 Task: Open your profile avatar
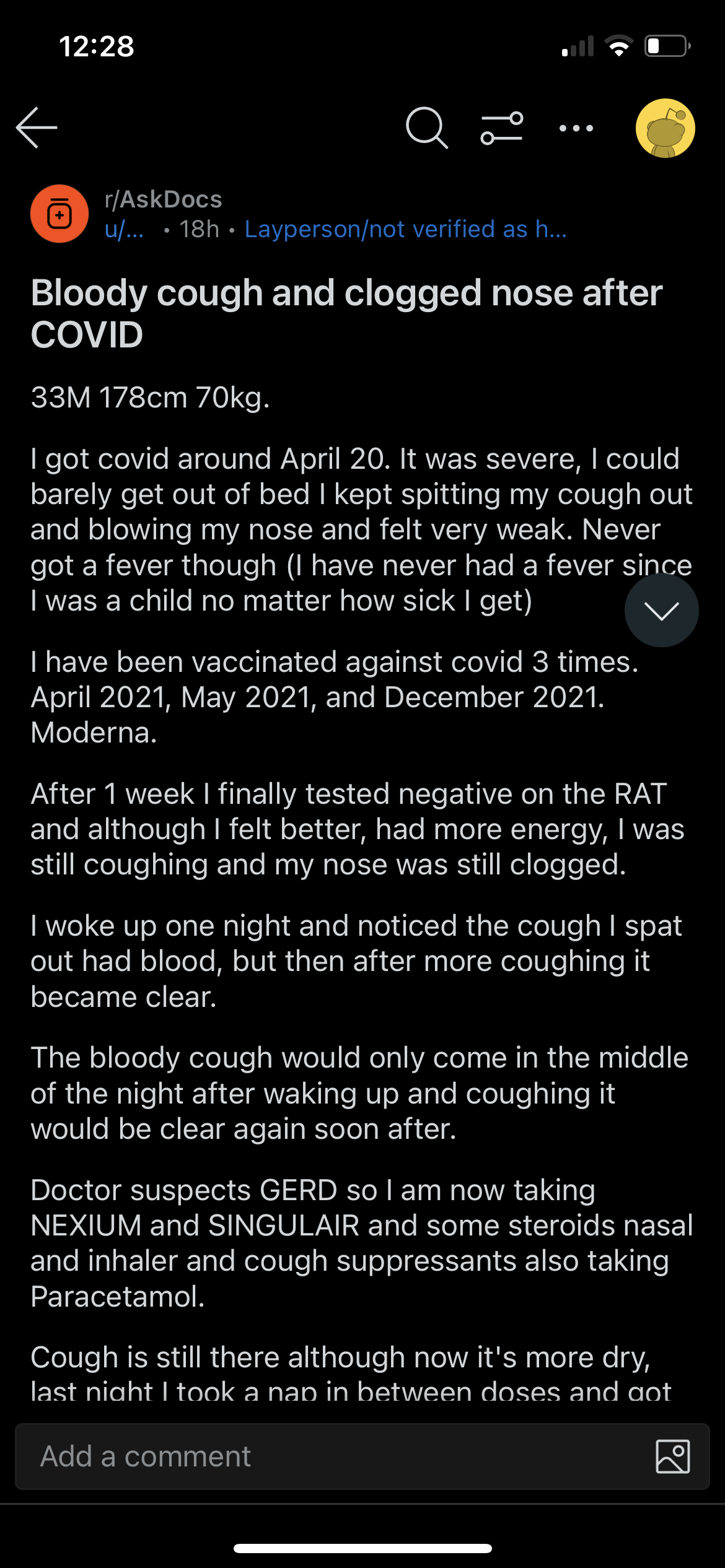666,128
